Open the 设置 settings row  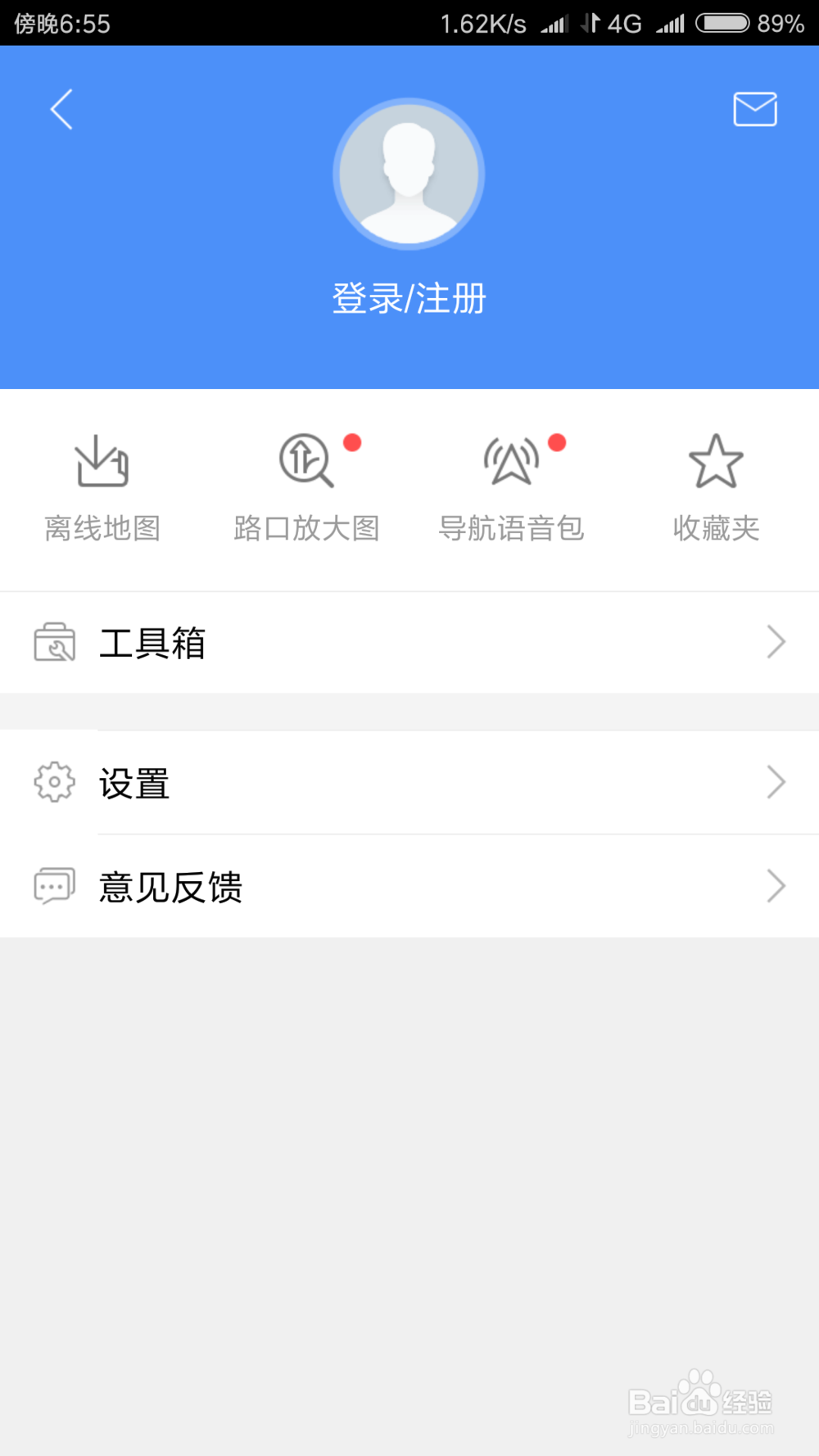409,783
